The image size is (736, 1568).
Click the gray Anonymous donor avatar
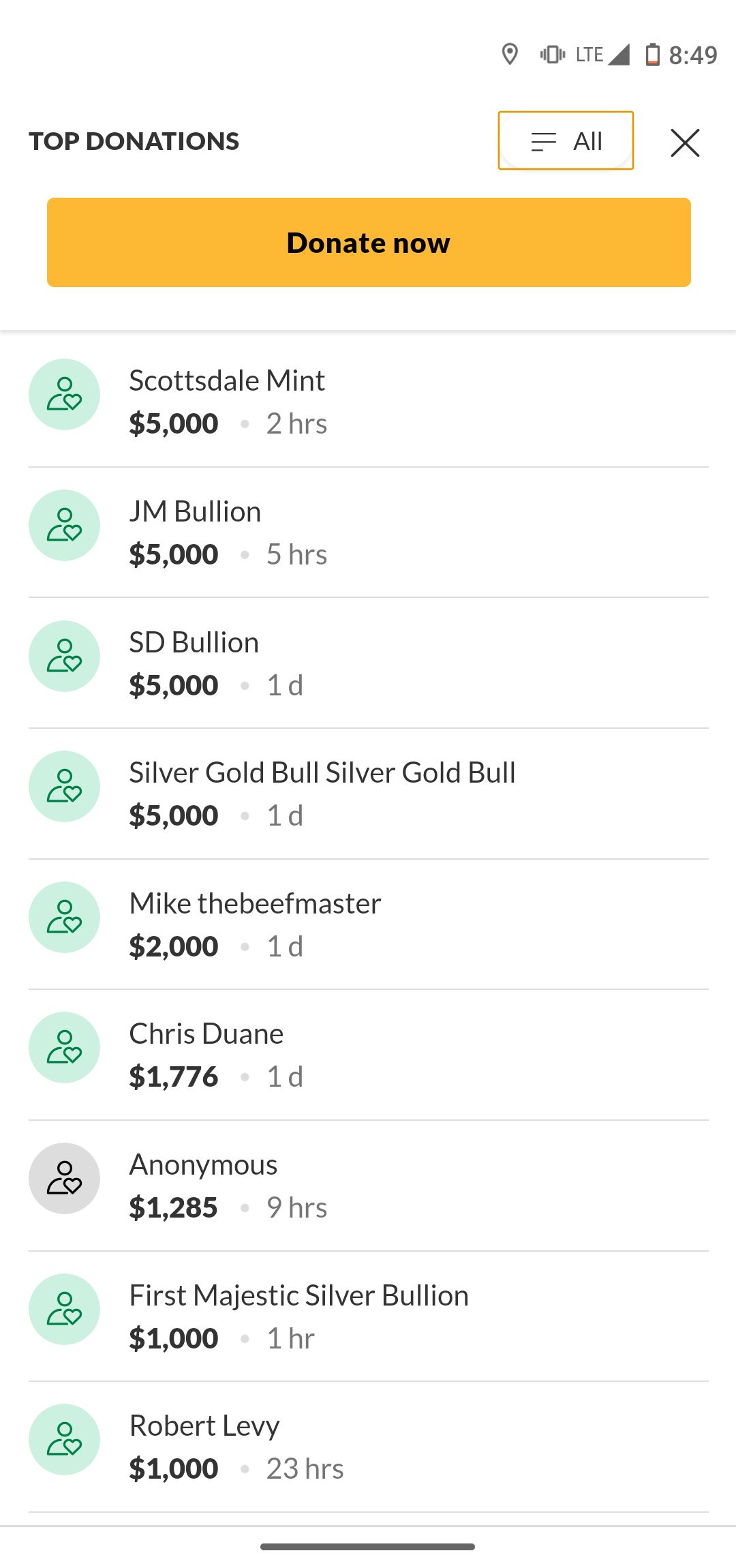click(x=64, y=1178)
